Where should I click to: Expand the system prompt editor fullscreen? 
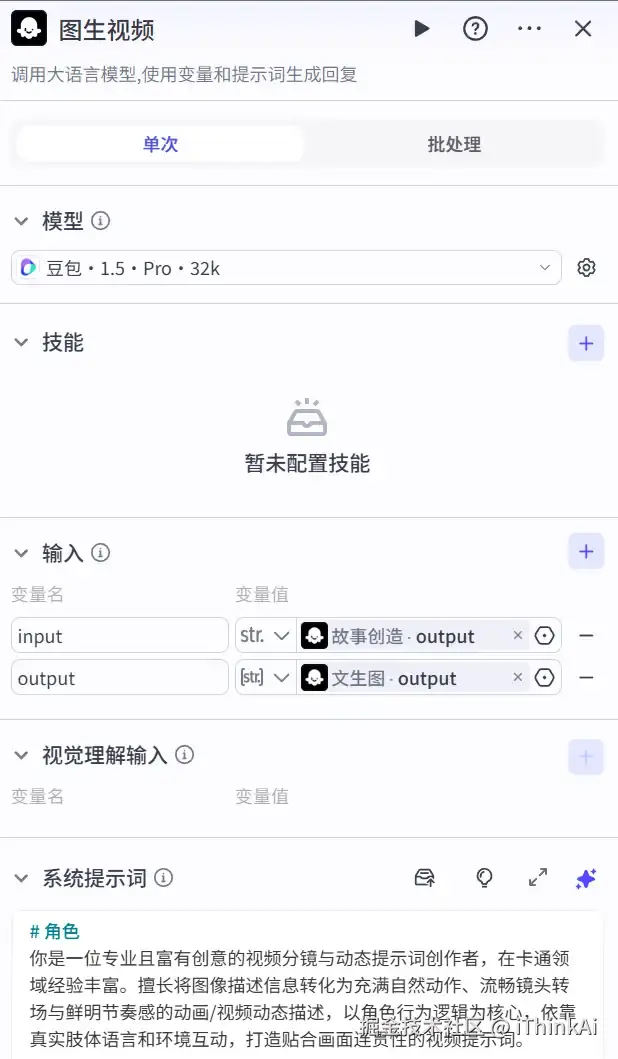pyautogui.click(x=538, y=878)
